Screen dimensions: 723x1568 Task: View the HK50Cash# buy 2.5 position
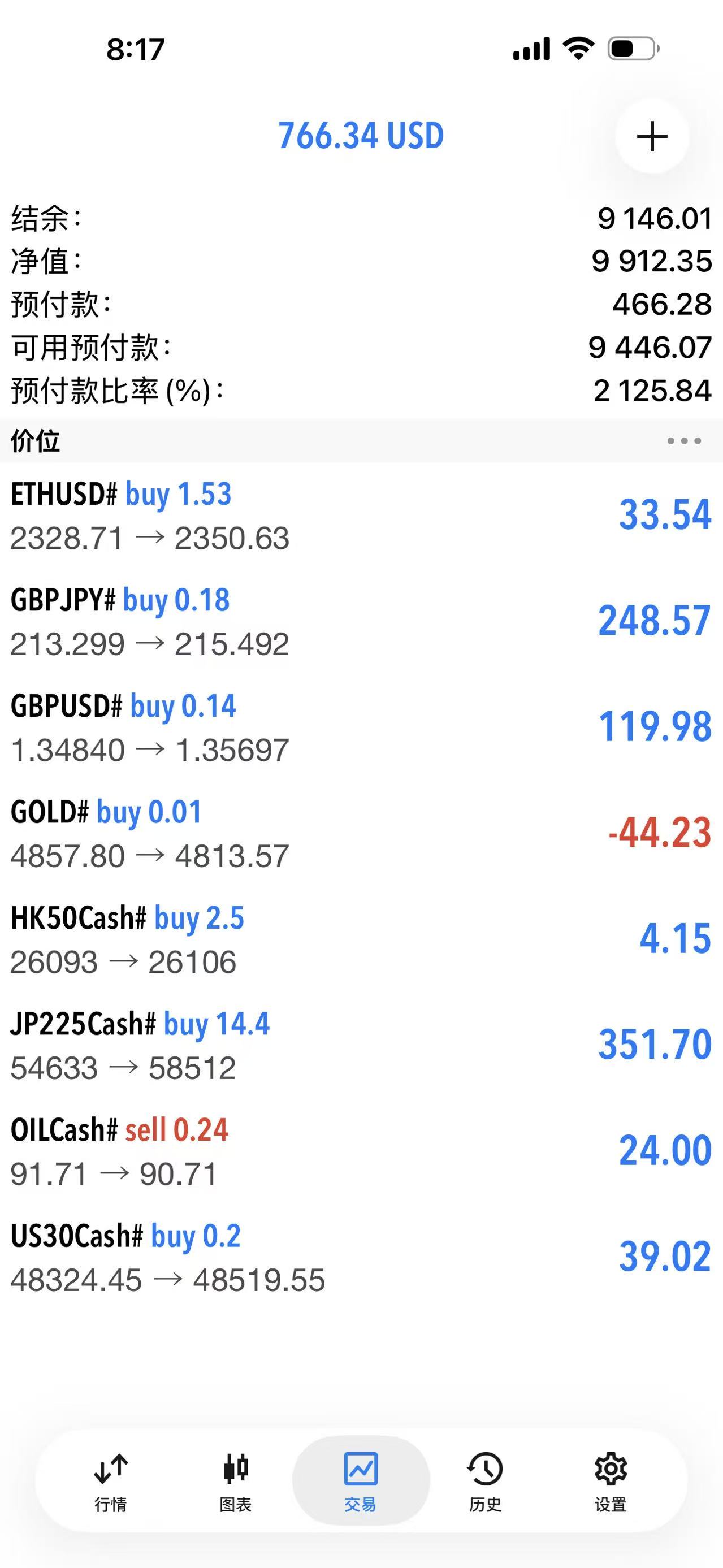[x=362, y=939]
